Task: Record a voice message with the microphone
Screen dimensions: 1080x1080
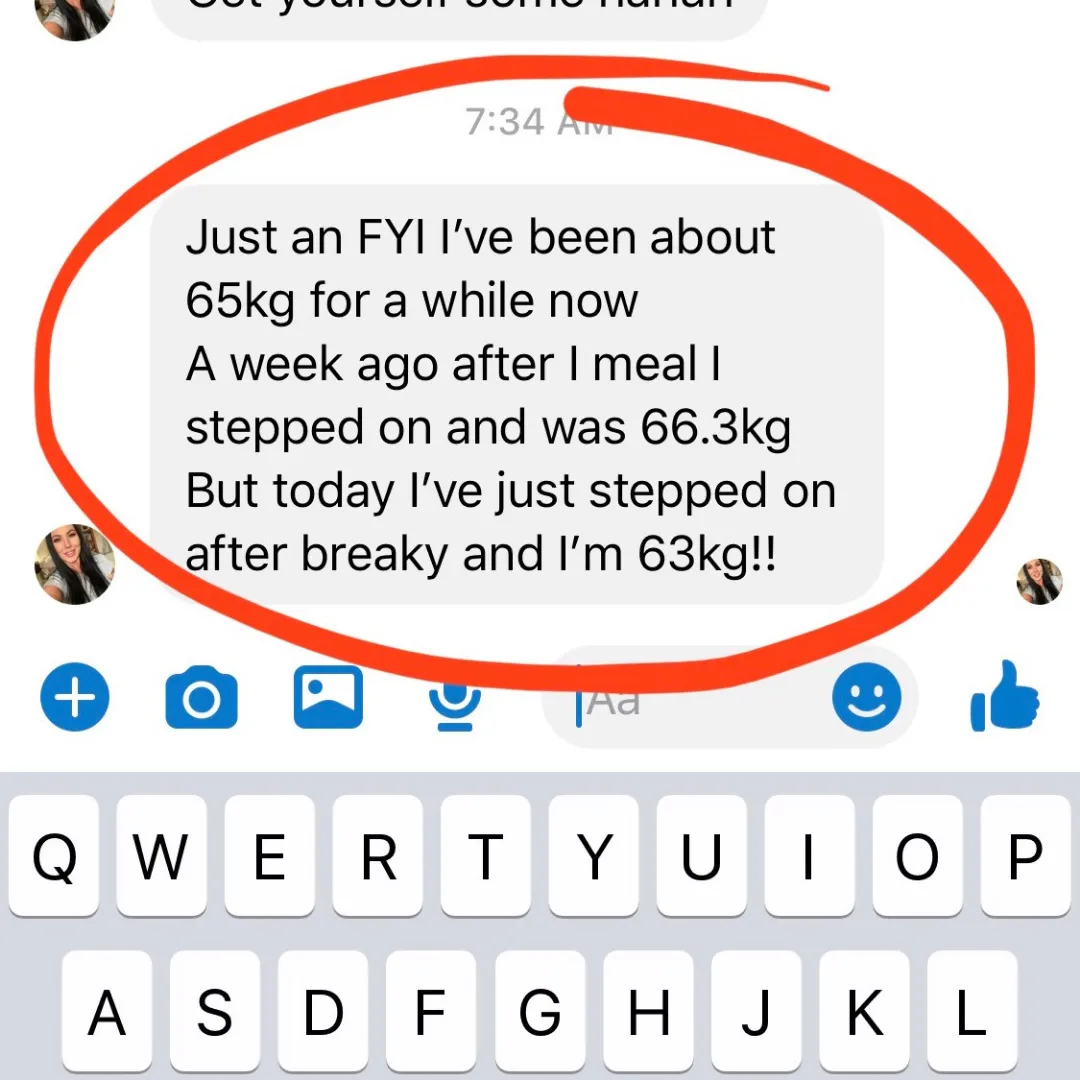Action: coord(455,702)
